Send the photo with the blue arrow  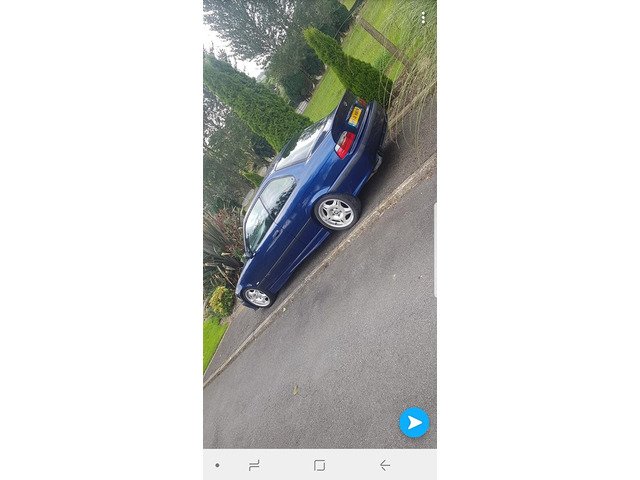414,422
